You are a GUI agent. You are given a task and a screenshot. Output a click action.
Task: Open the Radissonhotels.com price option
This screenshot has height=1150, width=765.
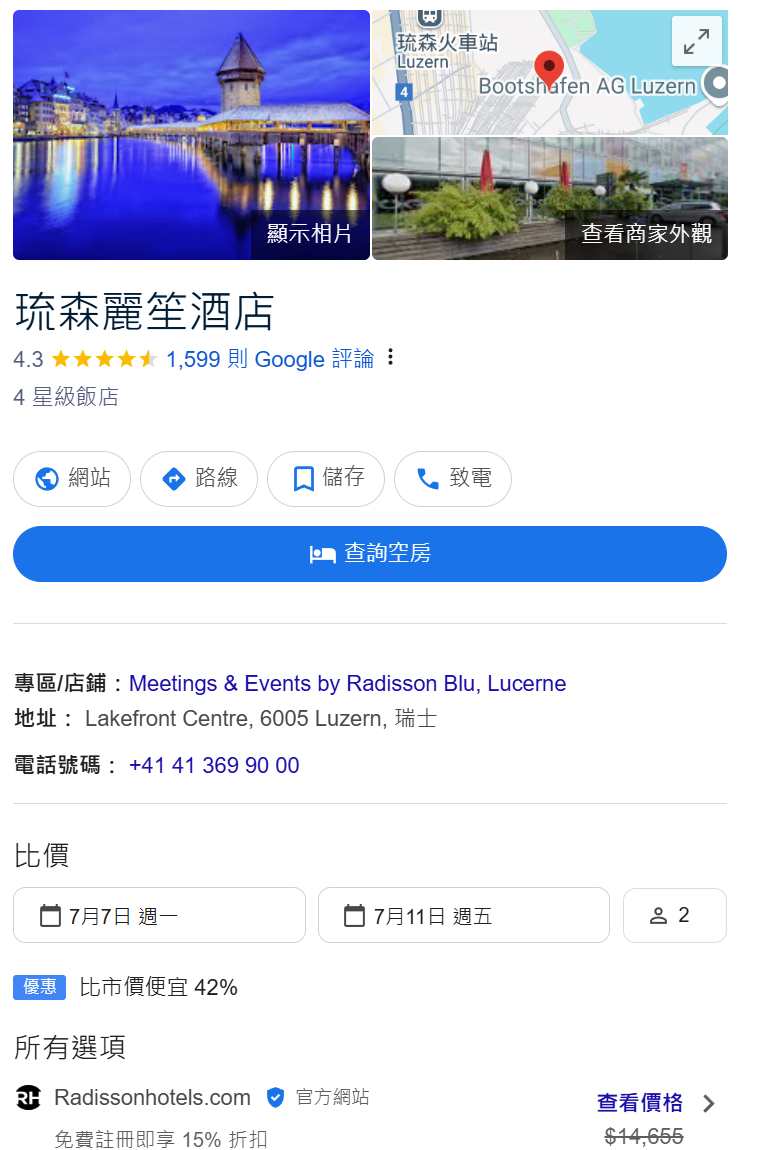(x=656, y=1103)
